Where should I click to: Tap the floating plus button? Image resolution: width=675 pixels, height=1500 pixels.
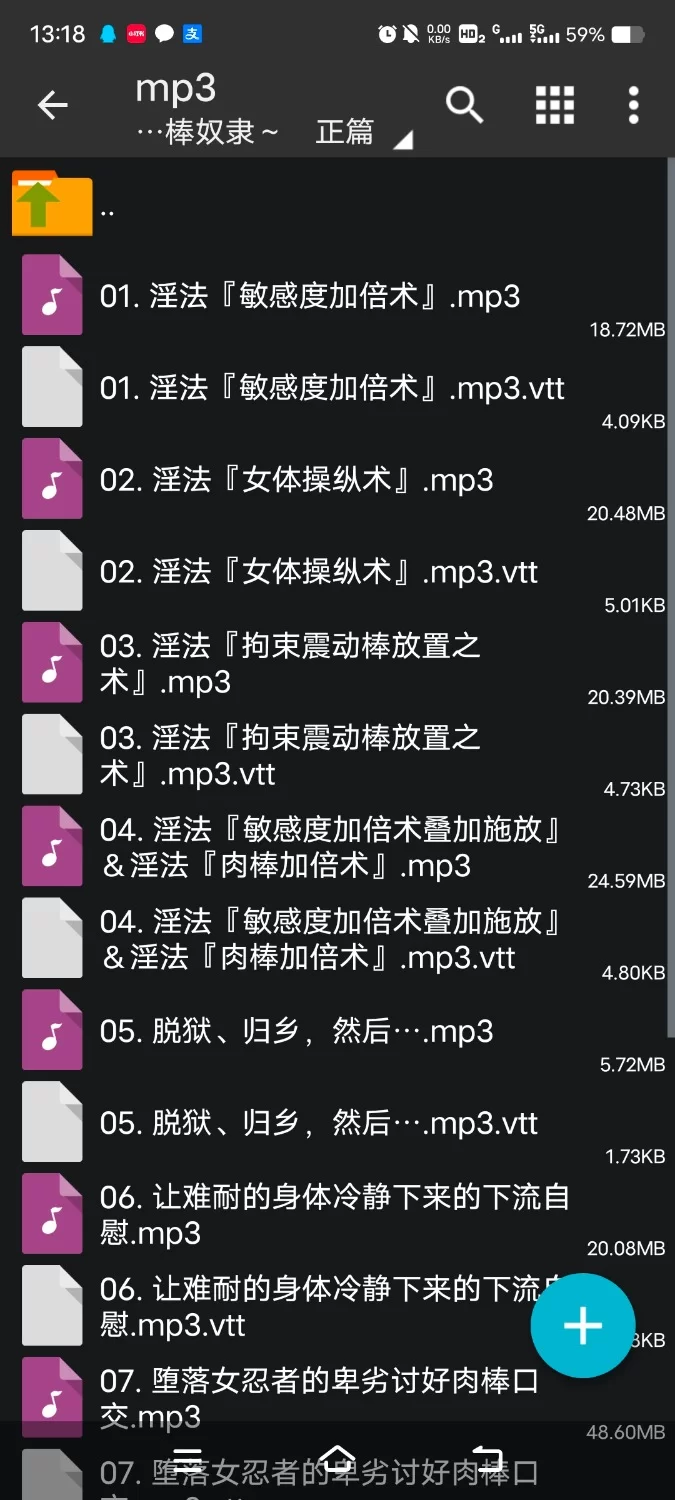pos(582,1326)
